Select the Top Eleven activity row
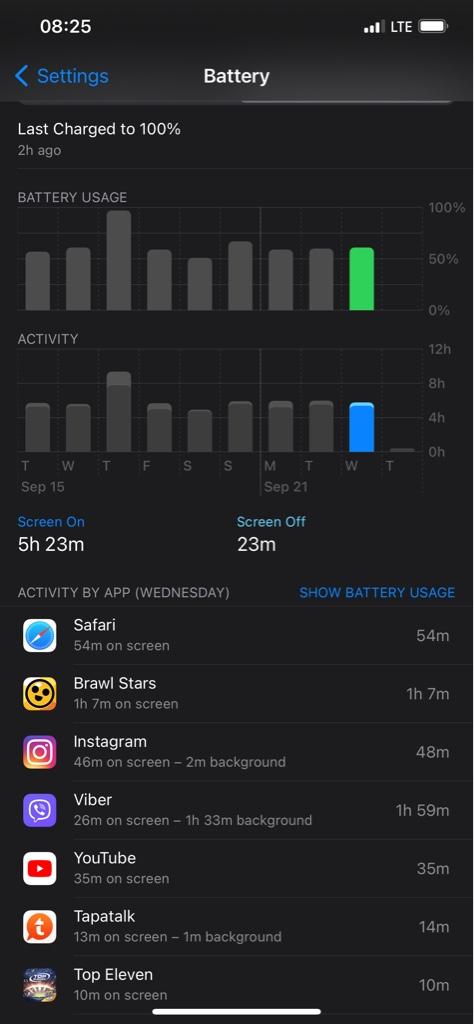Viewport: 474px width, 1024px height. [237, 984]
